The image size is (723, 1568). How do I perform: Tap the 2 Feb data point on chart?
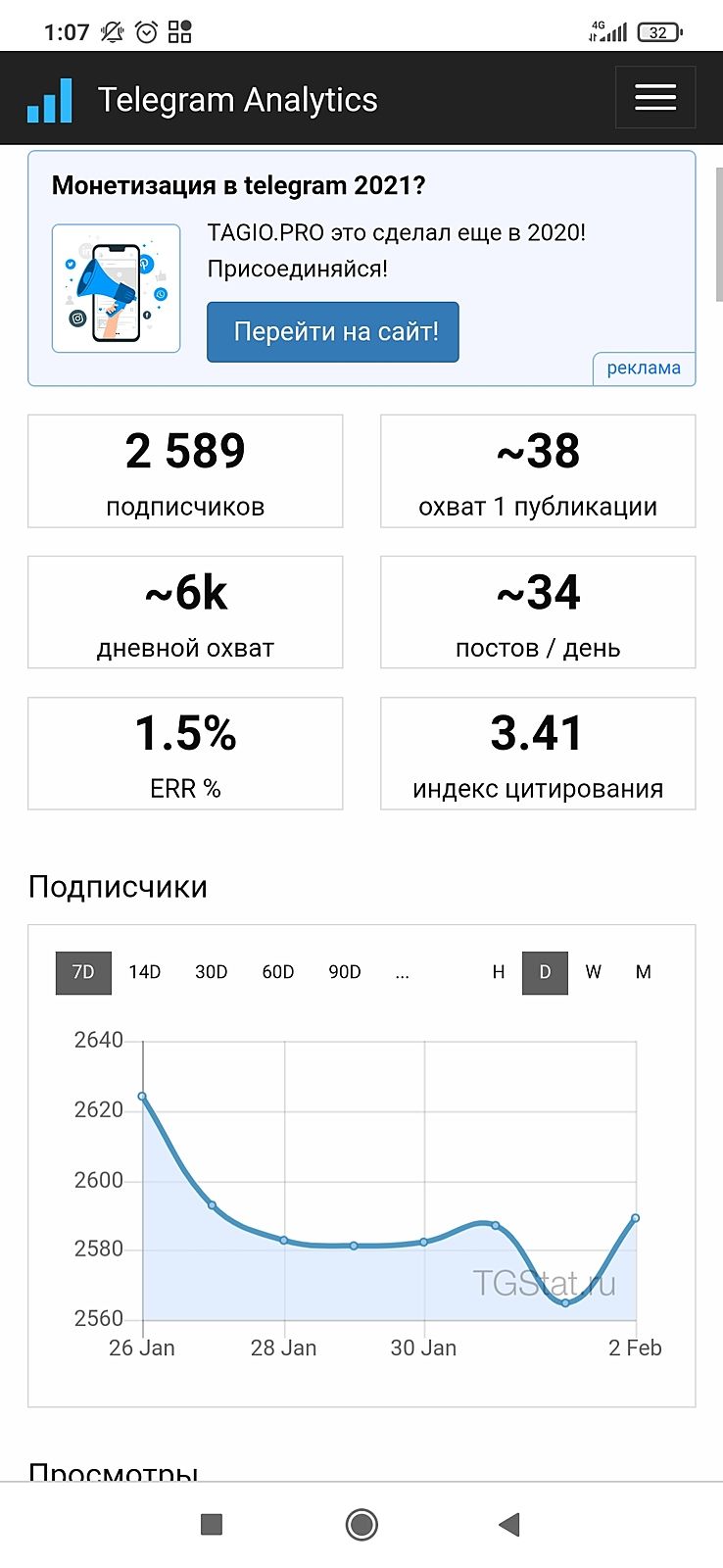[x=636, y=1218]
